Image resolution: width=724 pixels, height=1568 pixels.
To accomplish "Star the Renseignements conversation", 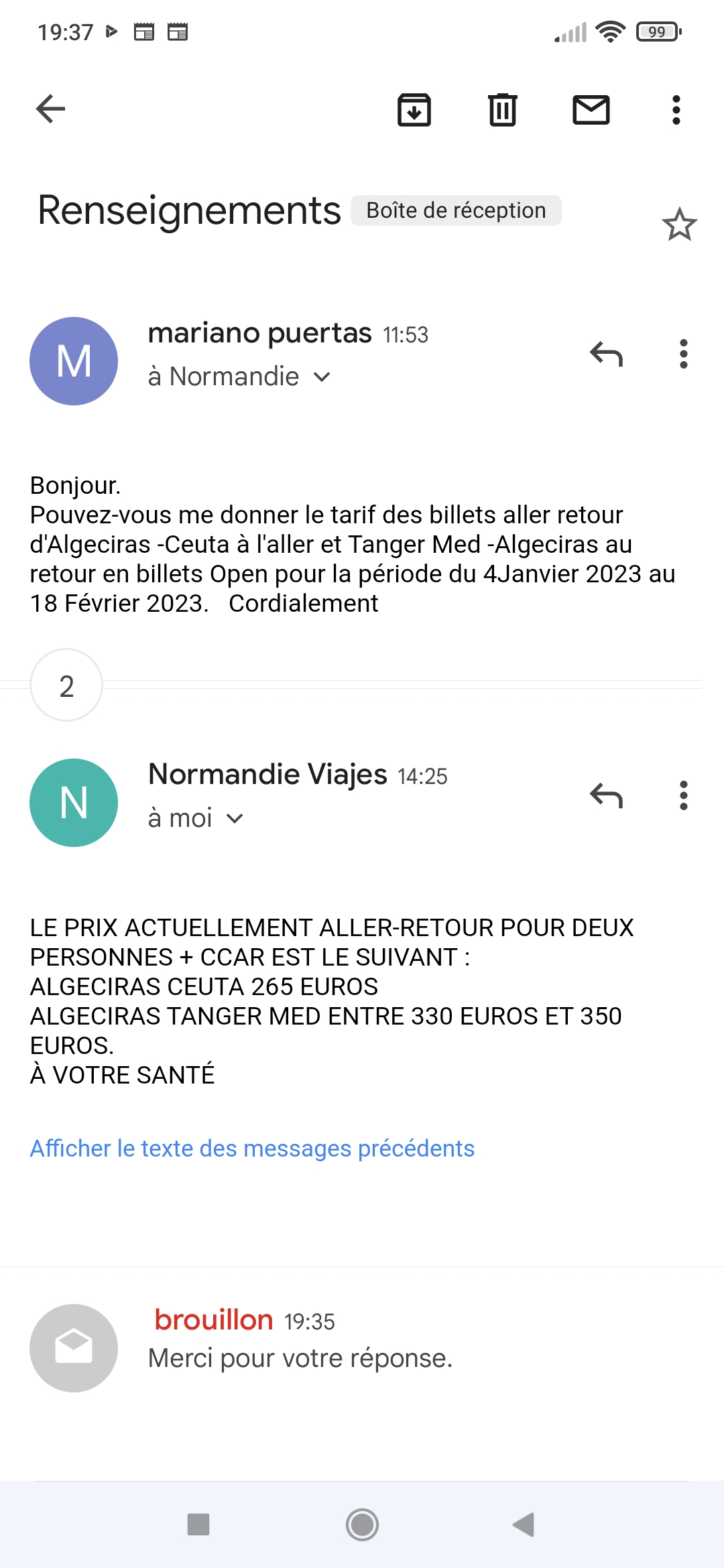I will (679, 224).
